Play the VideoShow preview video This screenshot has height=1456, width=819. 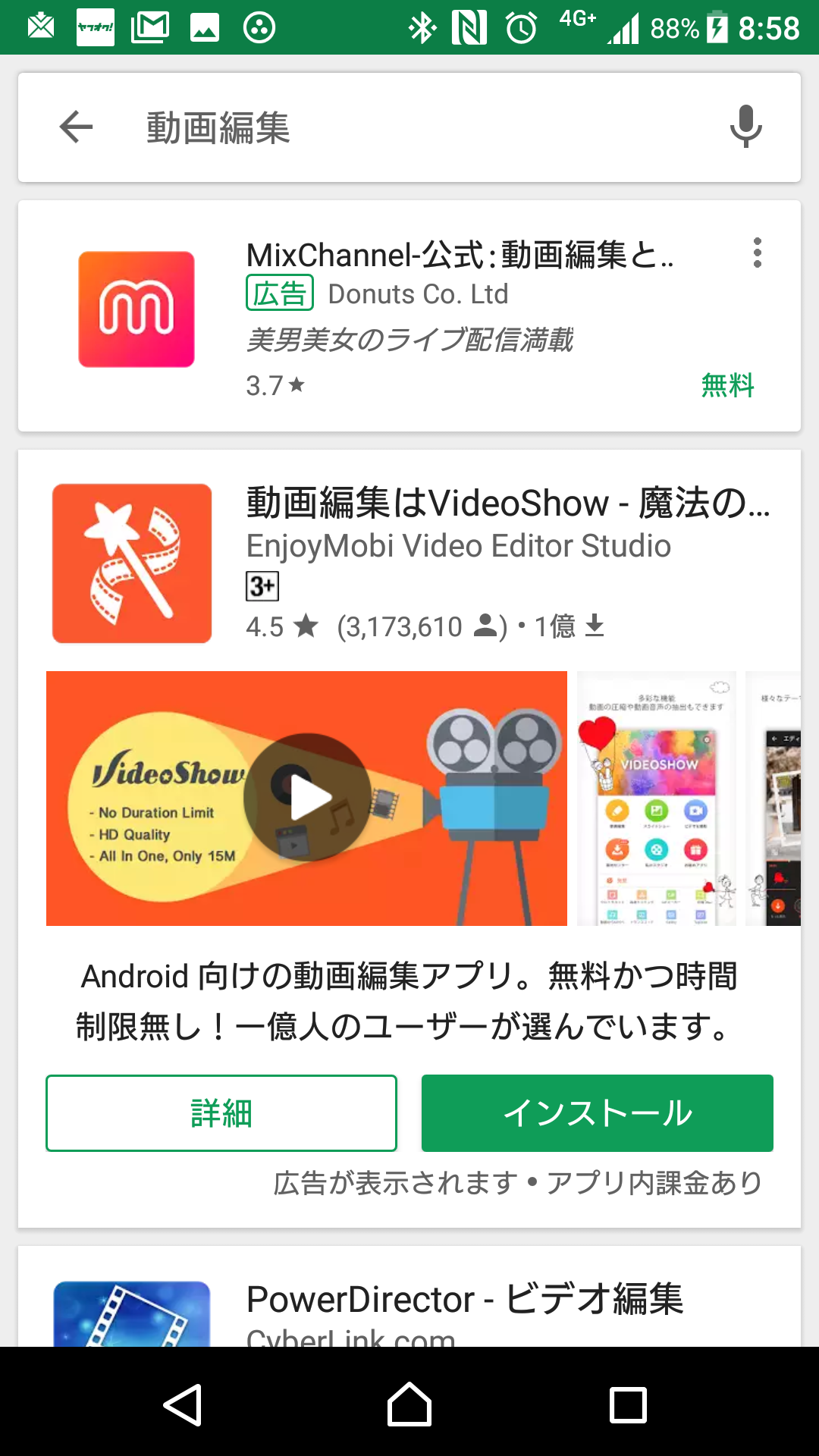pos(308,798)
